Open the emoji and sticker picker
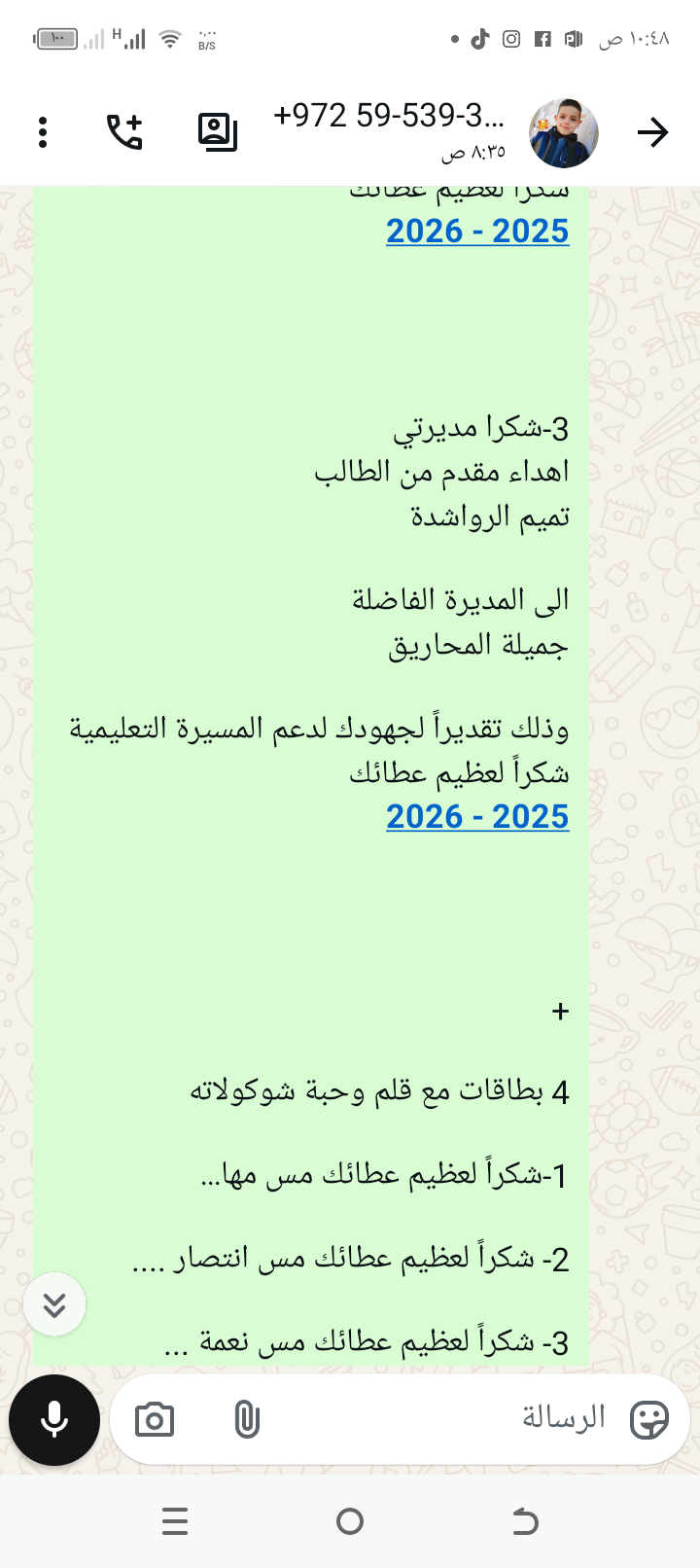Screen dimensions: 700x1568 click(x=649, y=1420)
